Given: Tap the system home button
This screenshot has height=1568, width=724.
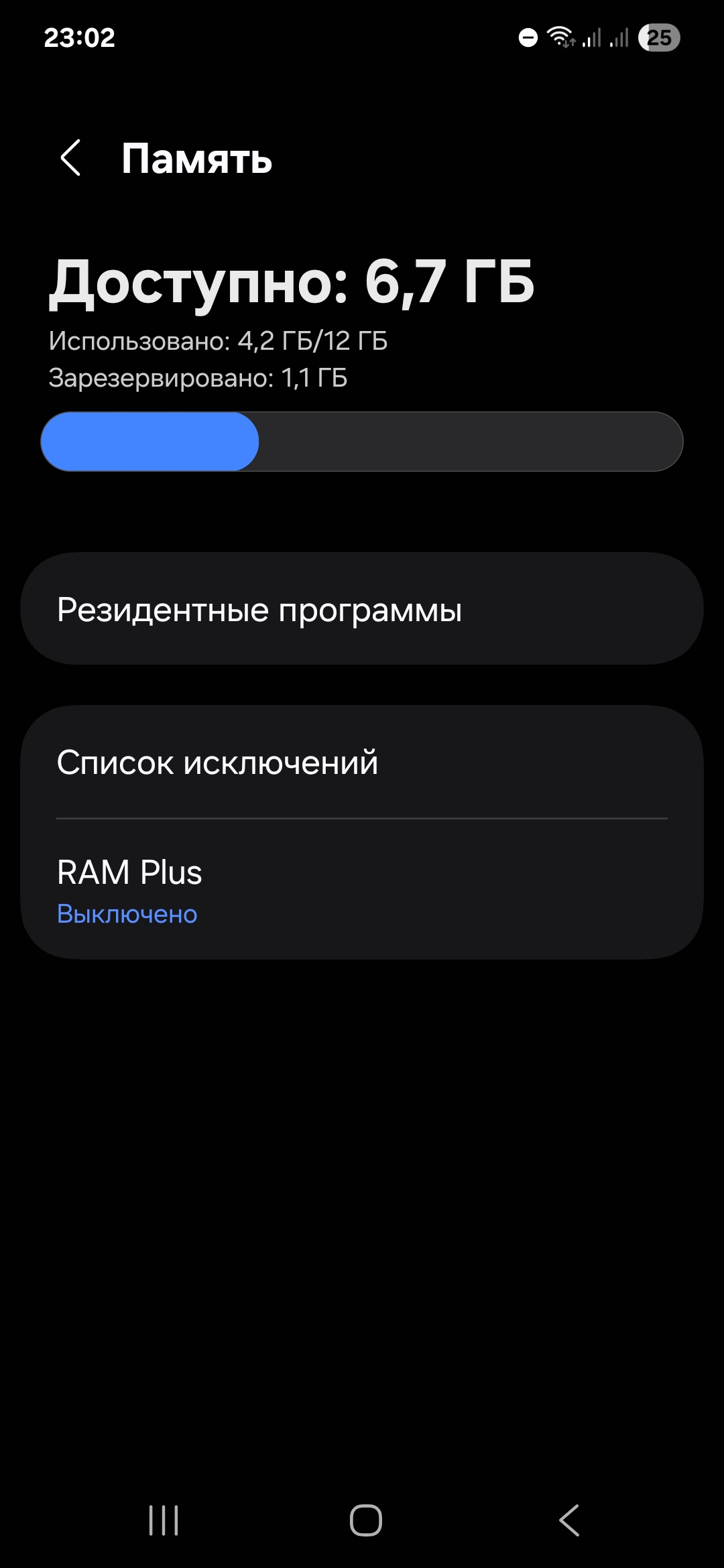Looking at the screenshot, I should (365, 1520).
